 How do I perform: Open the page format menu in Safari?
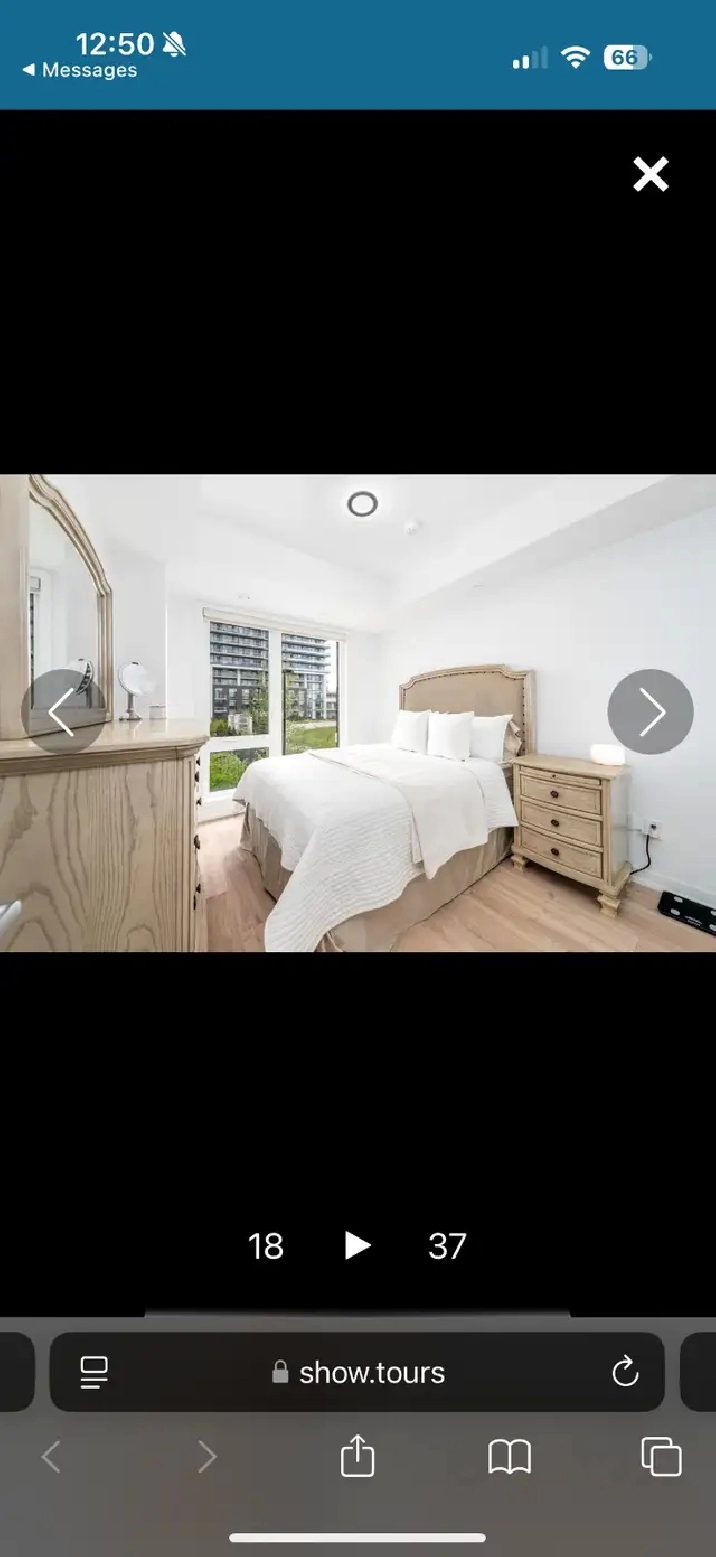pos(94,1372)
